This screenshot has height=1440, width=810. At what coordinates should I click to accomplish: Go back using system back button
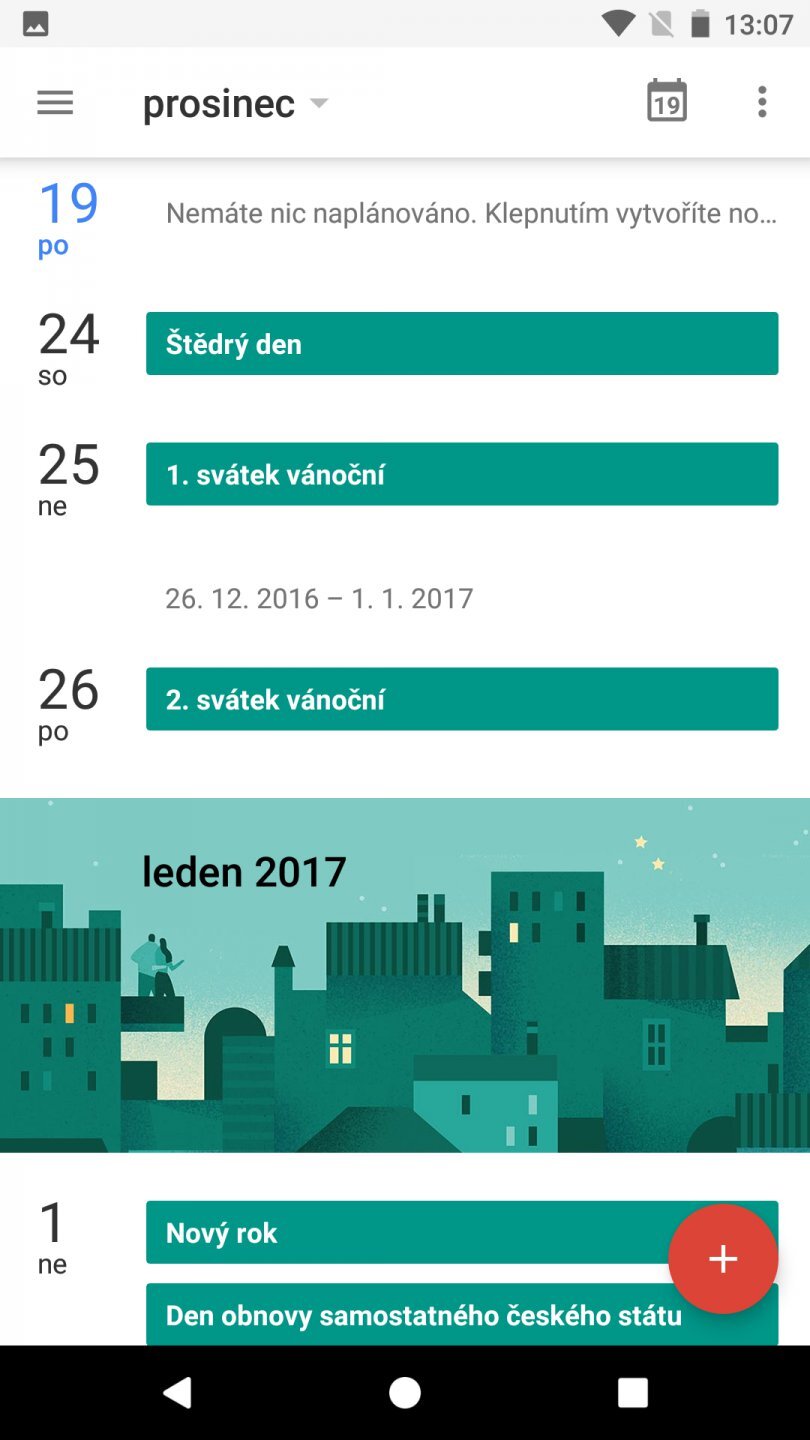(177, 1392)
